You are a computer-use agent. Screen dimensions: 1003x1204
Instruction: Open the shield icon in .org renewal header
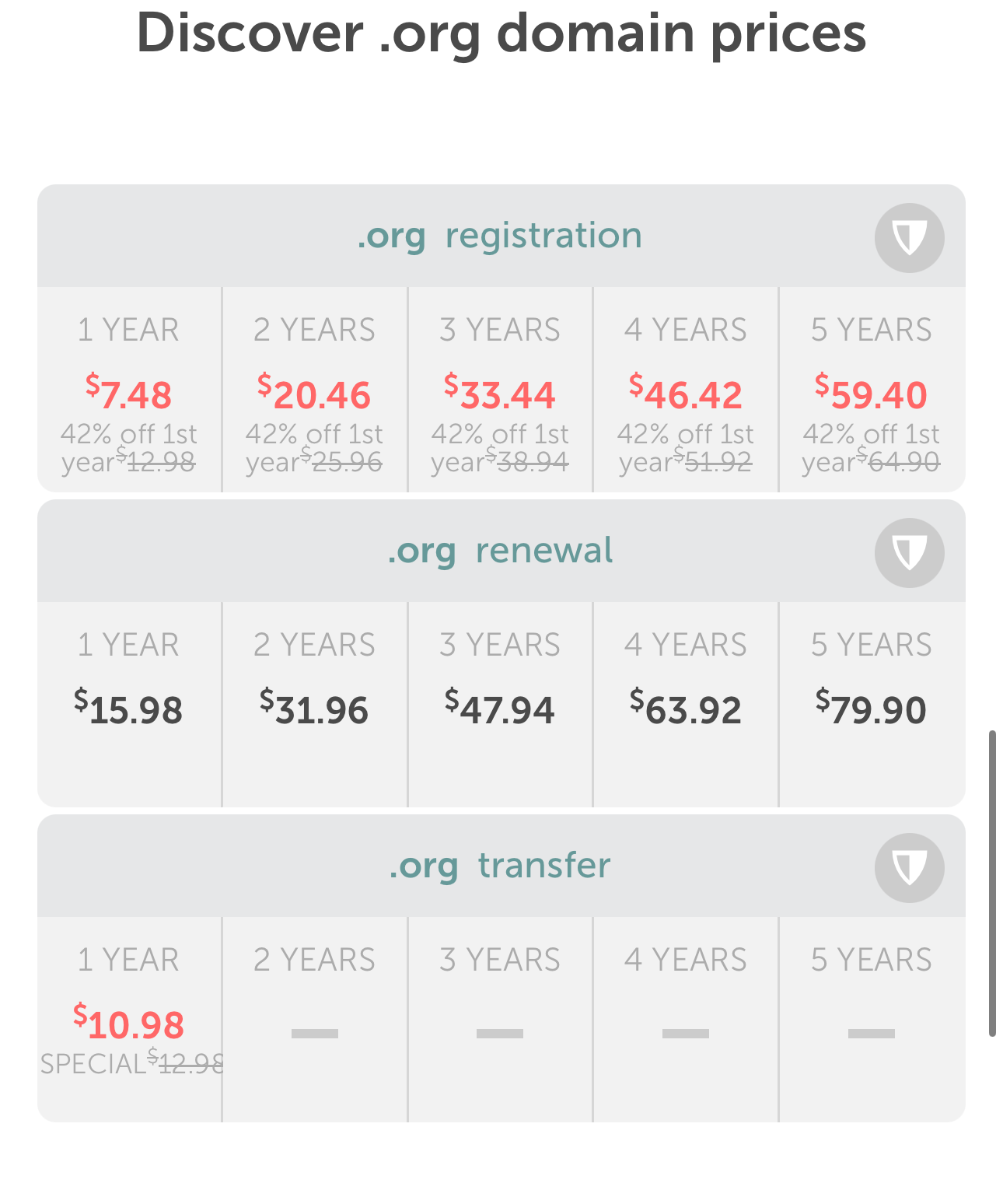909,553
